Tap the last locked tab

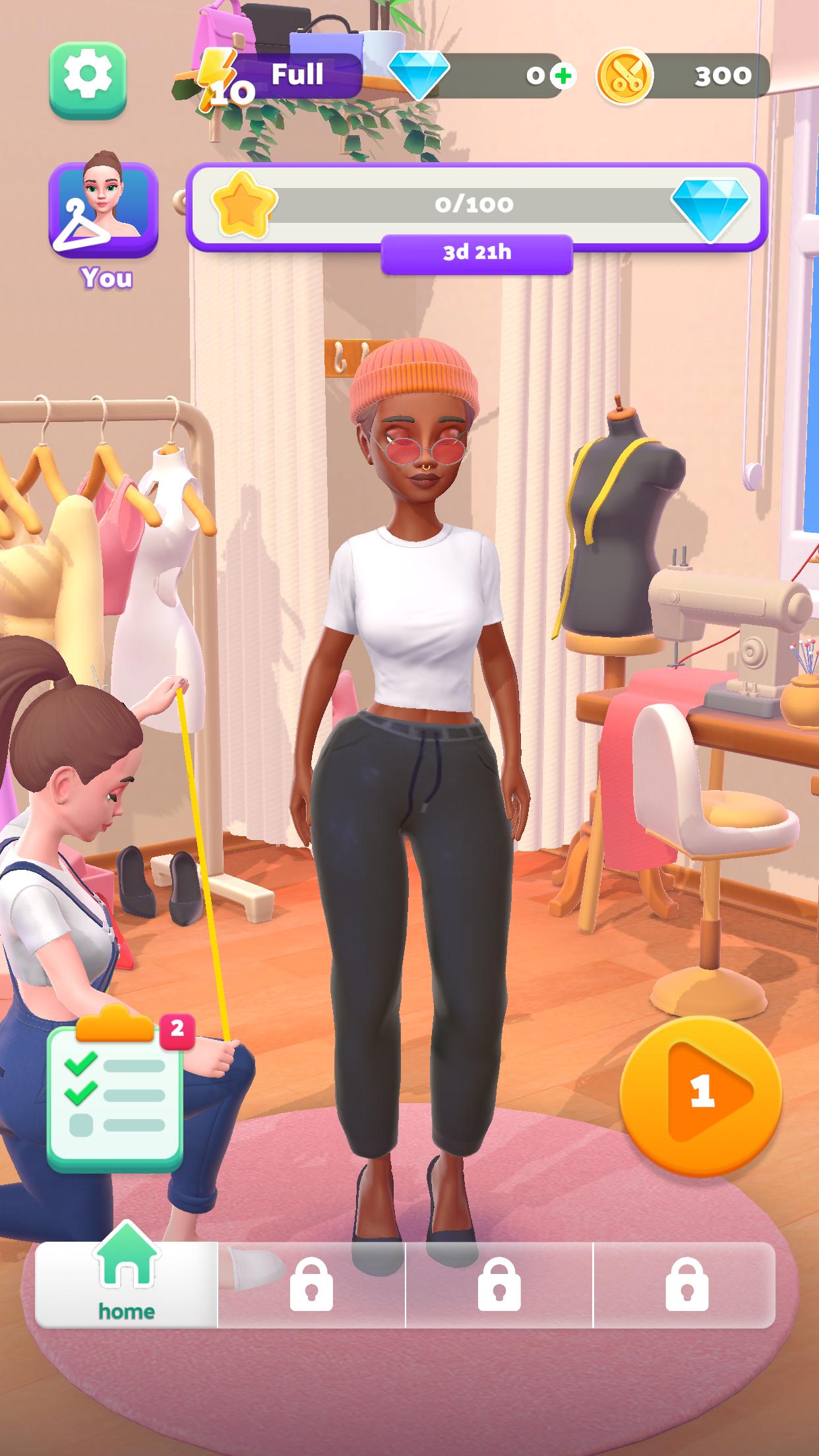(x=686, y=1285)
